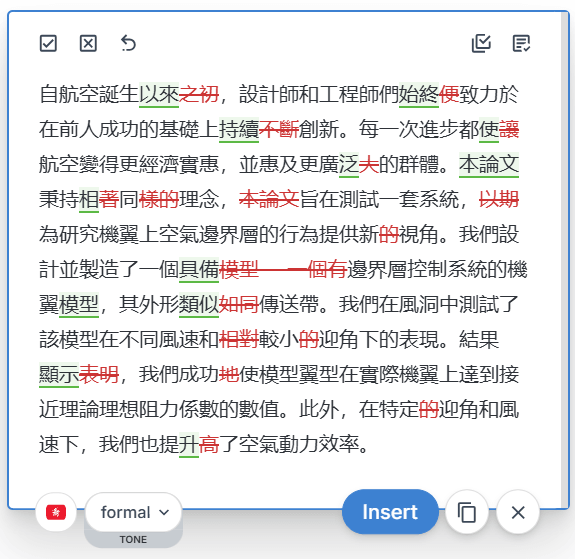Screen dimensions: 575x559
Task: Insert the rewritten text
Action: pos(390,512)
